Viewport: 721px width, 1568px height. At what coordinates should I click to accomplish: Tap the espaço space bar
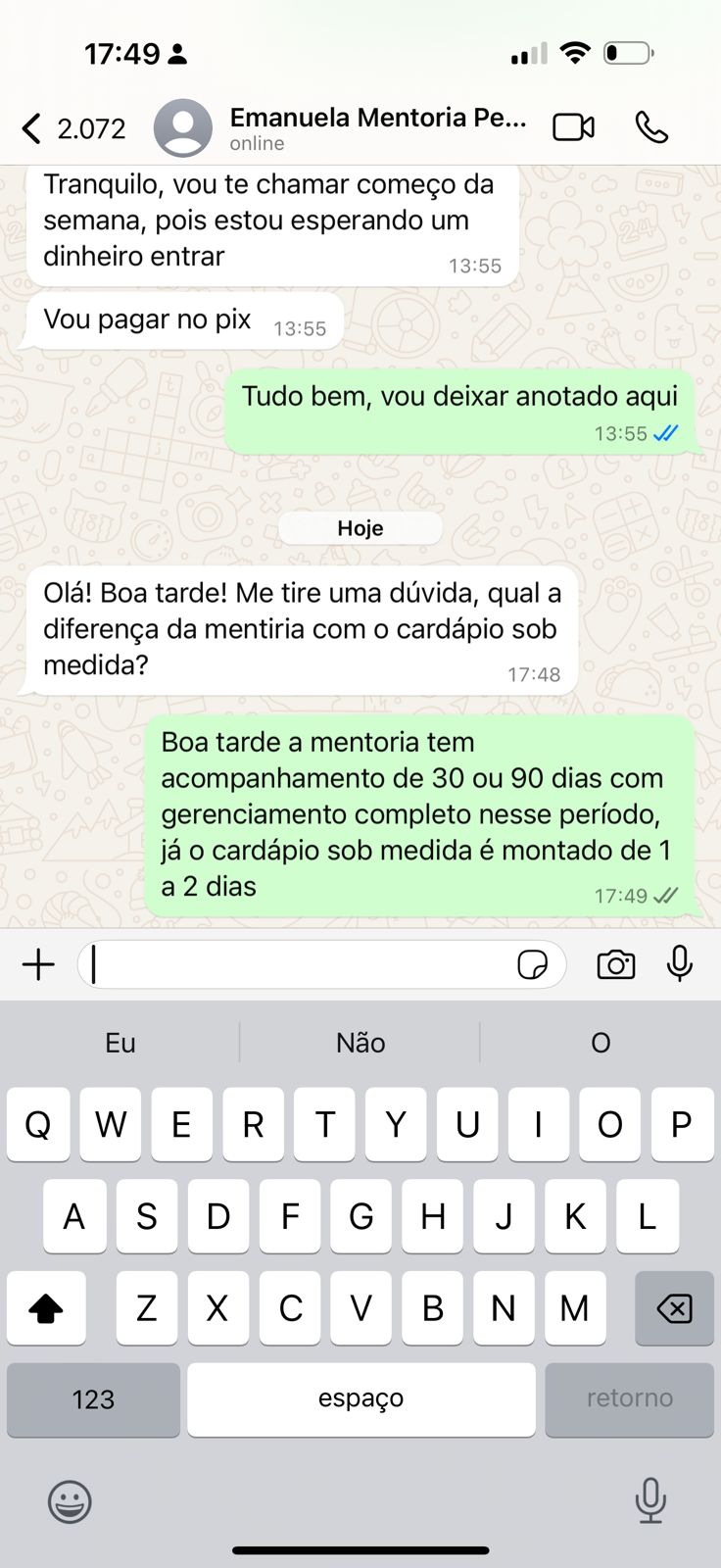(360, 1399)
